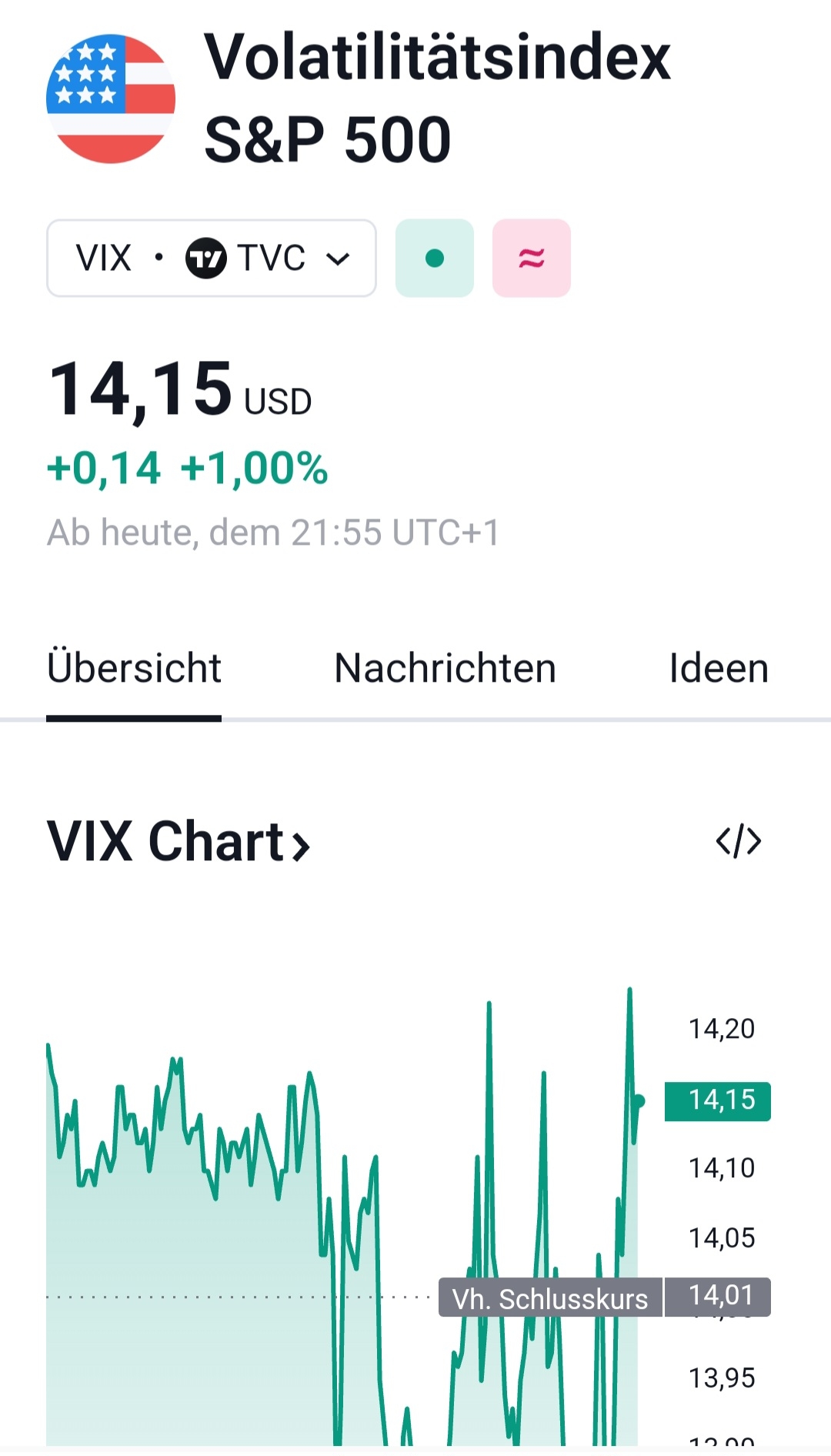Click the US flag symbol icon
The height and width of the screenshot is (1456, 831).
[x=112, y=98]
